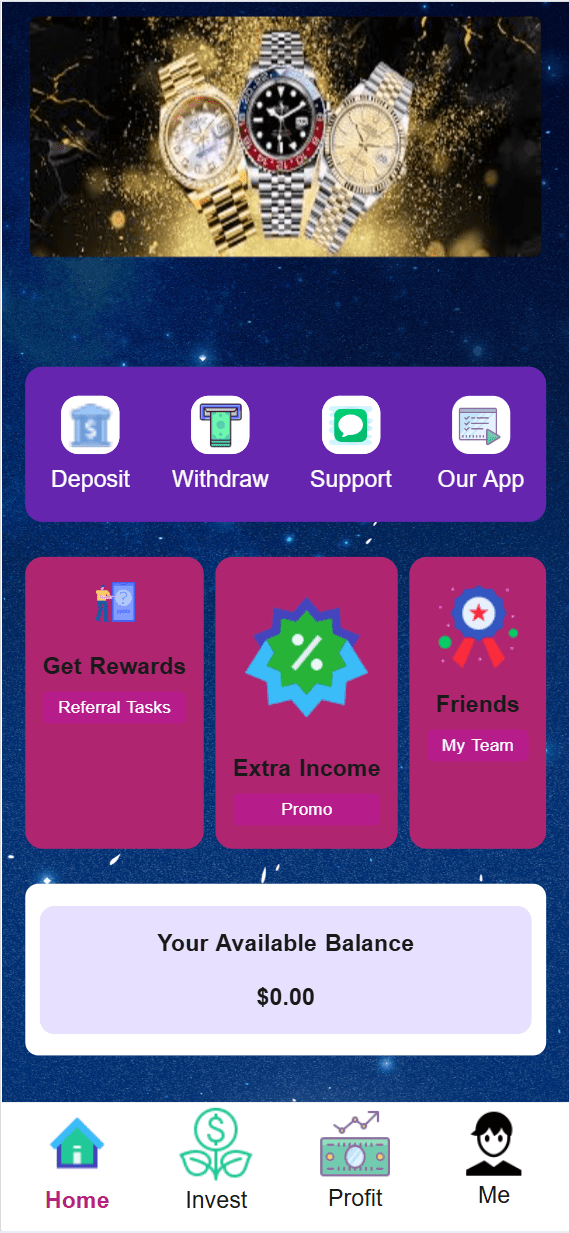Open Referral Tasks under Get Rewards
569x1233 pixels.
[x=114, y=707]
